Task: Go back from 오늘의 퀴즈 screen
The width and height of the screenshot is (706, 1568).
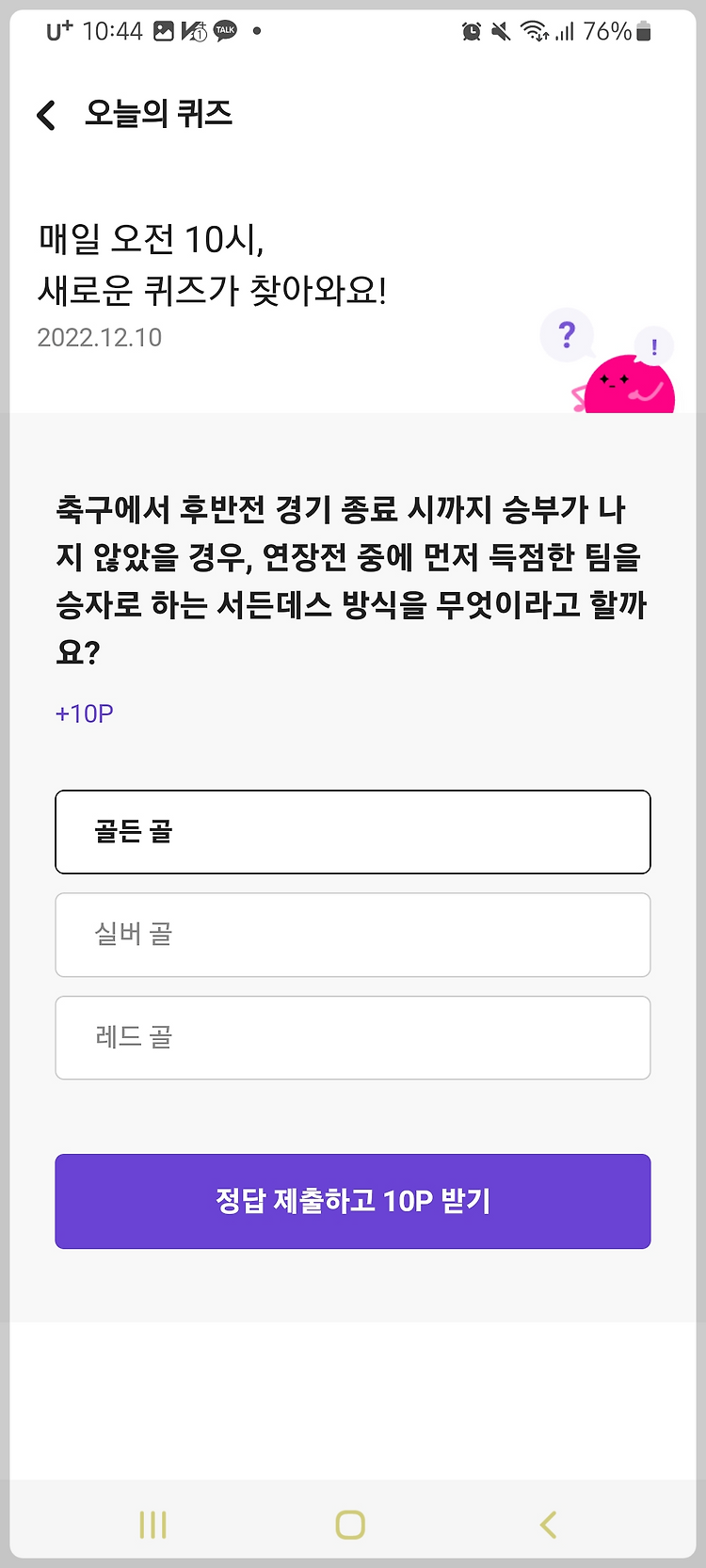Action: (46, 115)
